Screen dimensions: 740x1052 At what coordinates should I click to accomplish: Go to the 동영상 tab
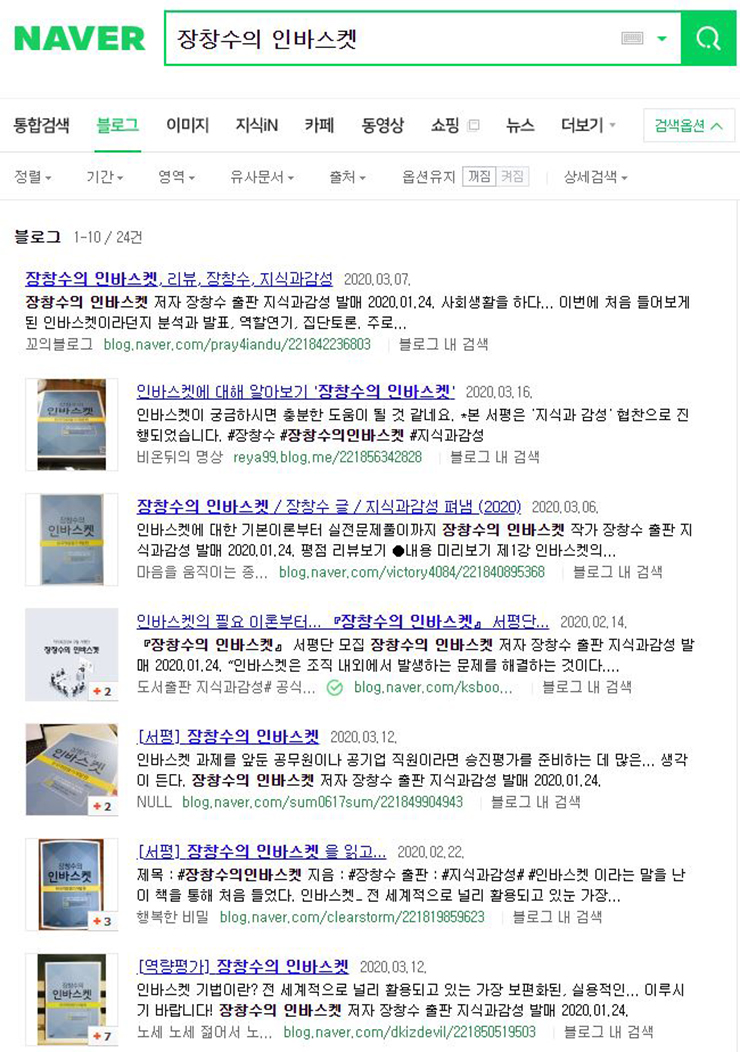tap(382, 125)
